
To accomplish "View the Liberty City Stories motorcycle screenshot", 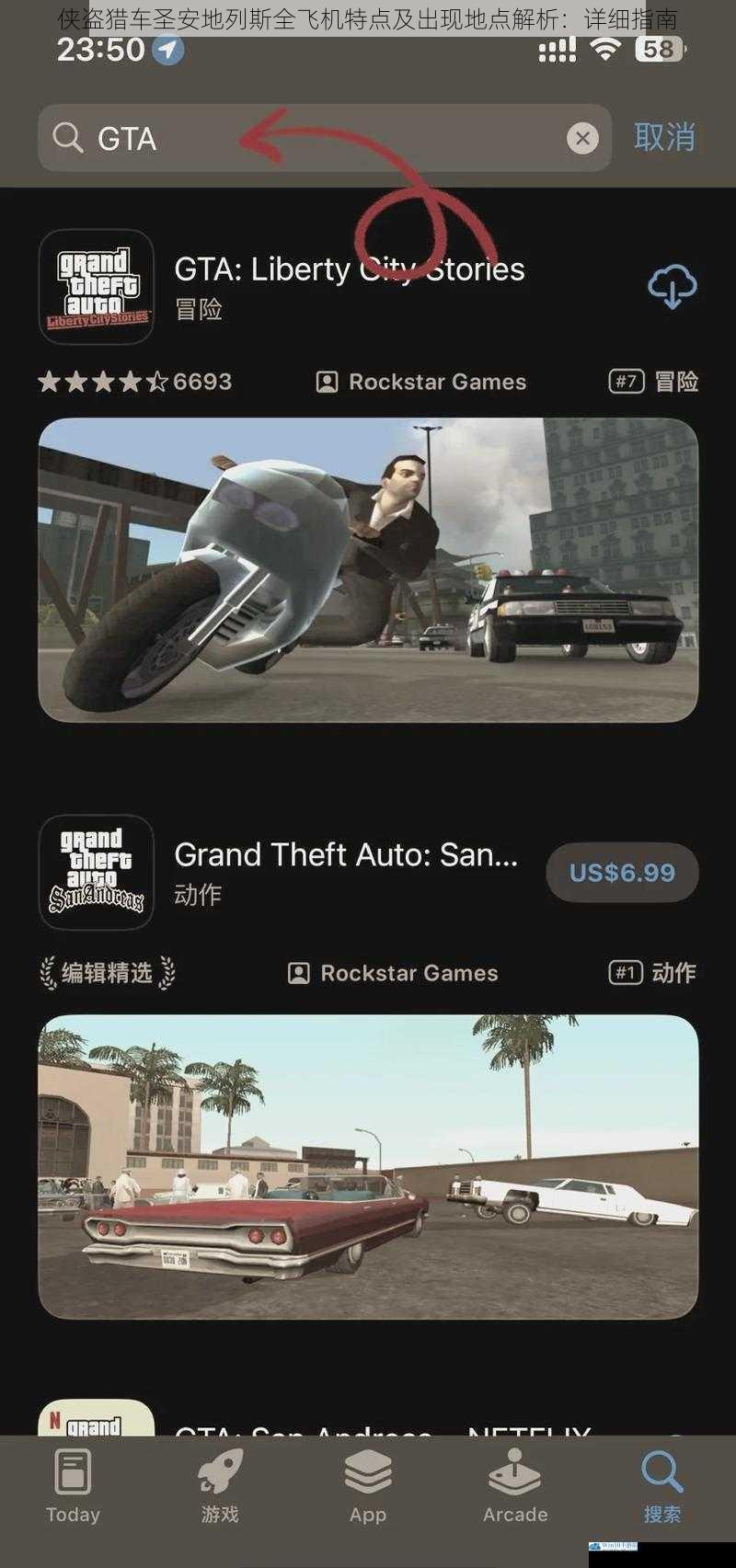I will coord(368,569).
